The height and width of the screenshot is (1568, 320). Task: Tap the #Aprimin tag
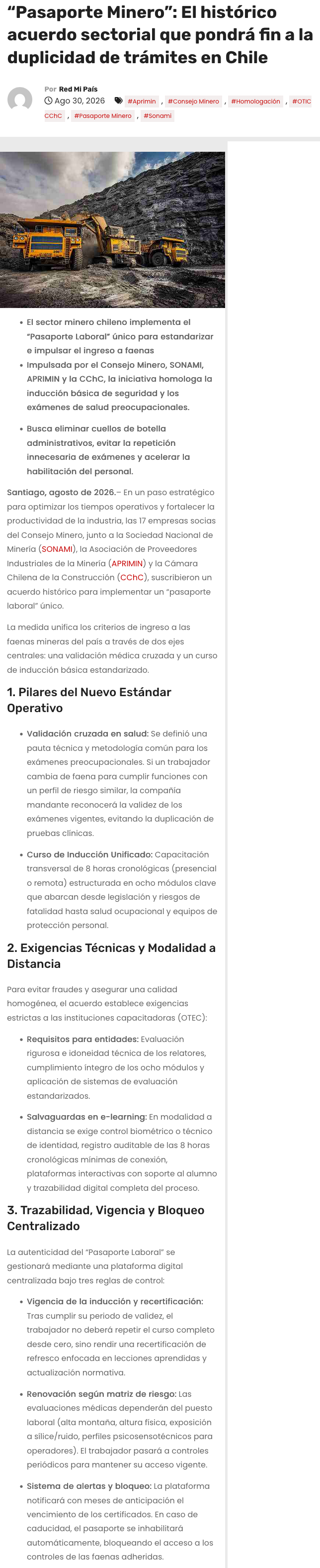point(142,102)
